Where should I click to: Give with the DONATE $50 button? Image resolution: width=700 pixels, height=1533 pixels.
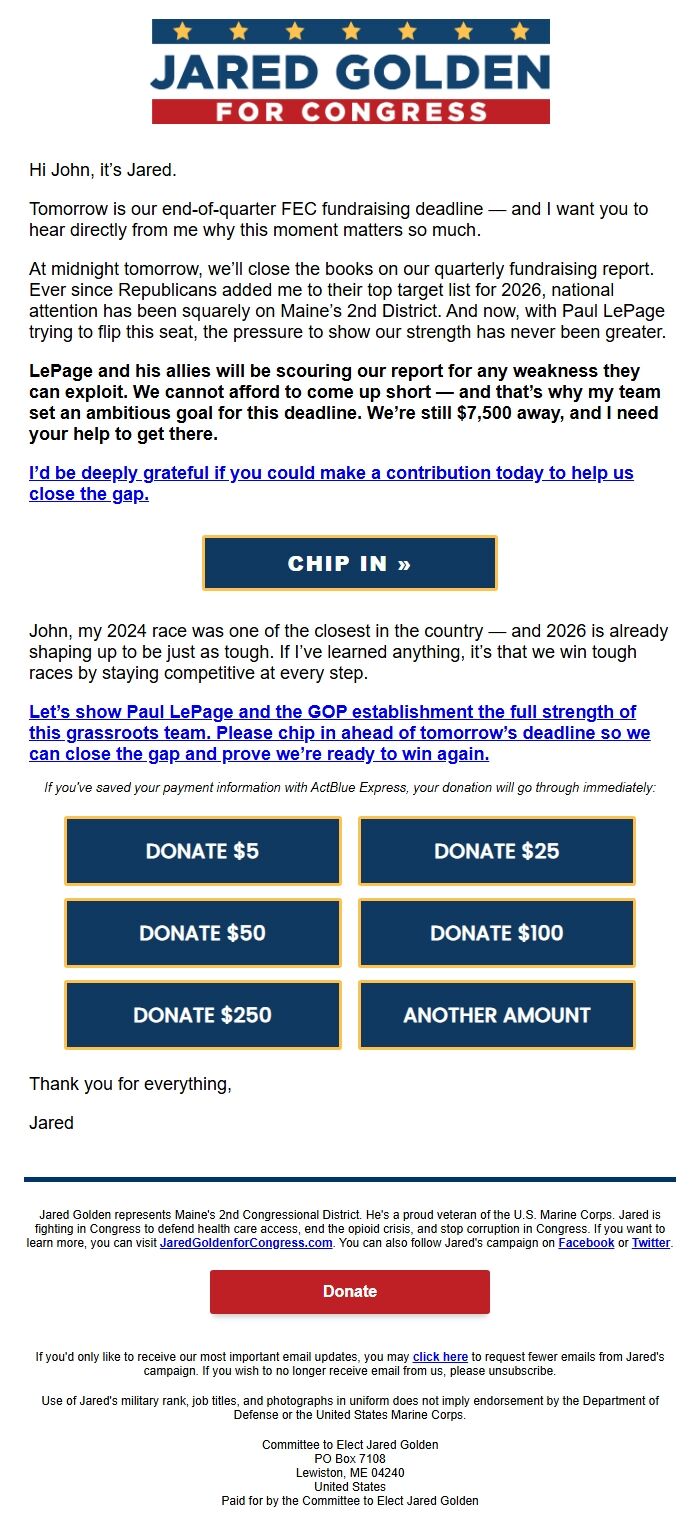point(203,933)
